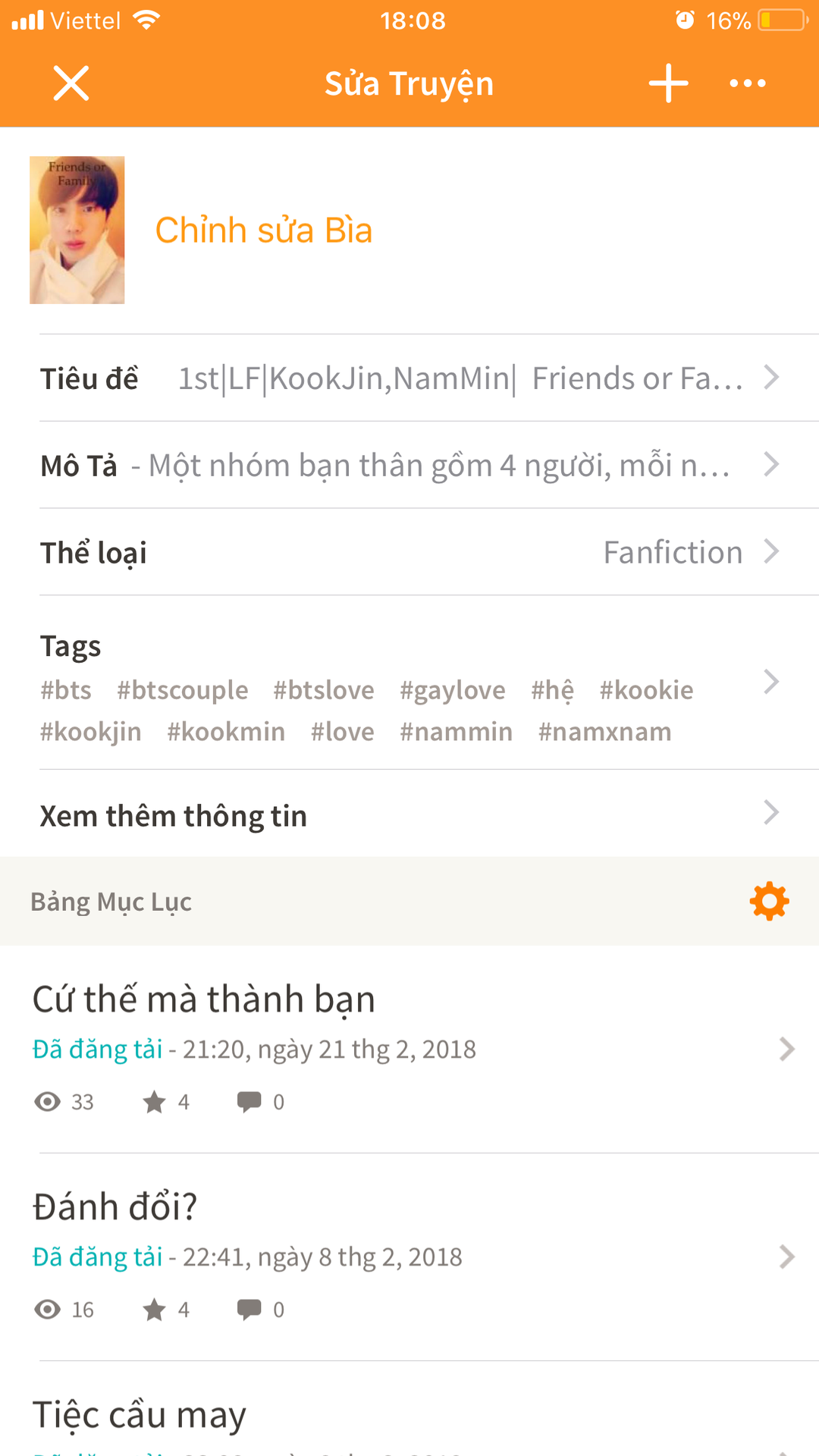Close the Sửa Truyện editor
The height and width of the screenshot is (1456, 819).
click(x=71, y=83)
